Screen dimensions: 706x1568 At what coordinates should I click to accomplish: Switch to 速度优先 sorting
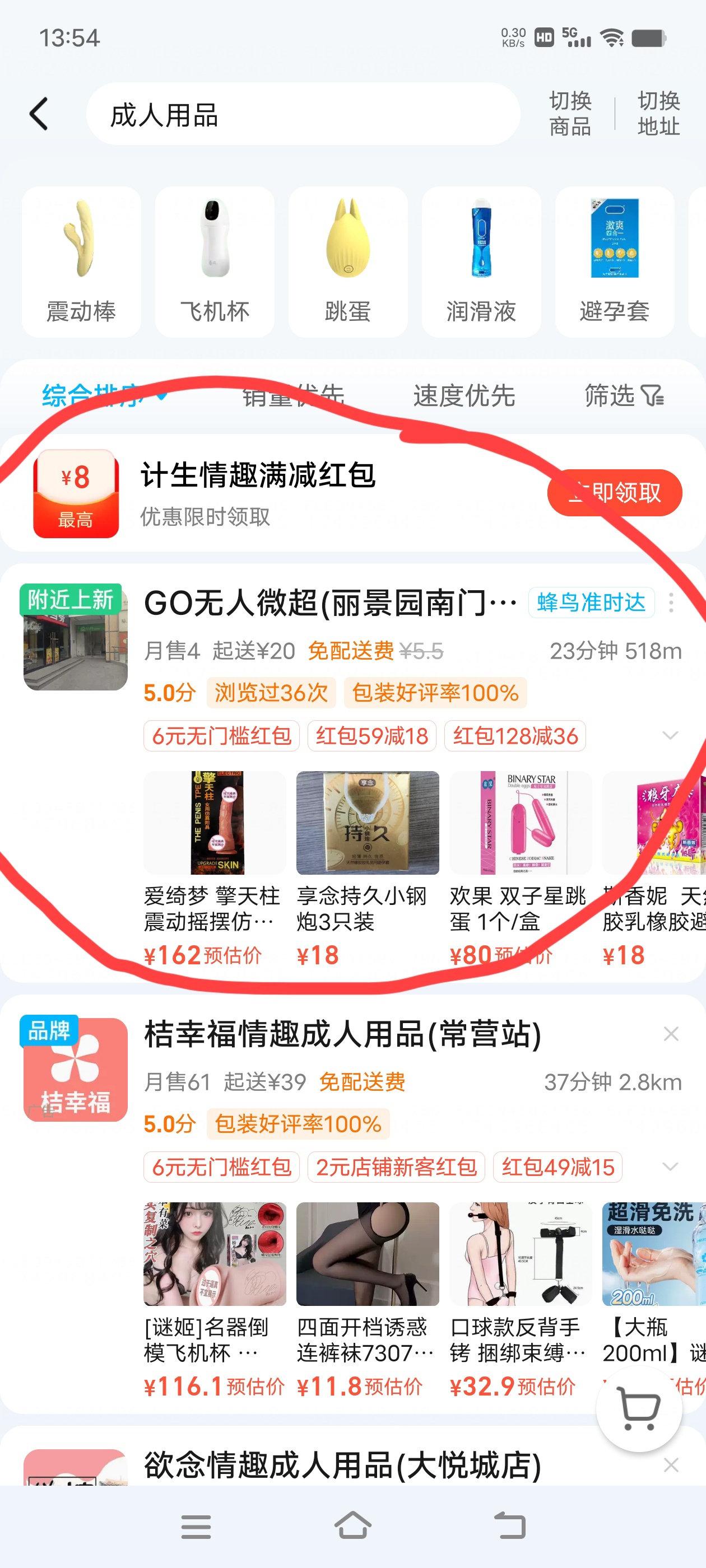point(464,396)
